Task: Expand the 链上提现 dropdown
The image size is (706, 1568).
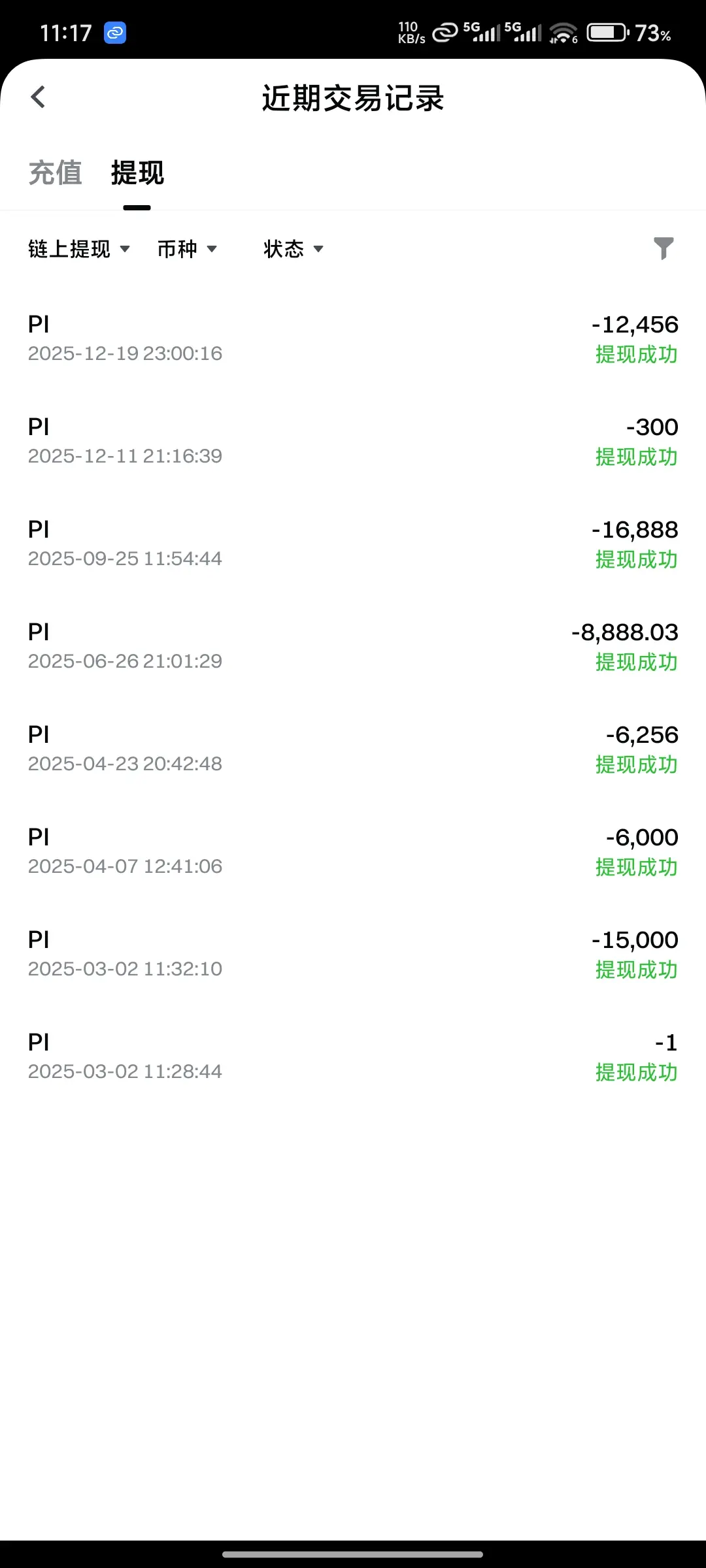Action: 79,249
